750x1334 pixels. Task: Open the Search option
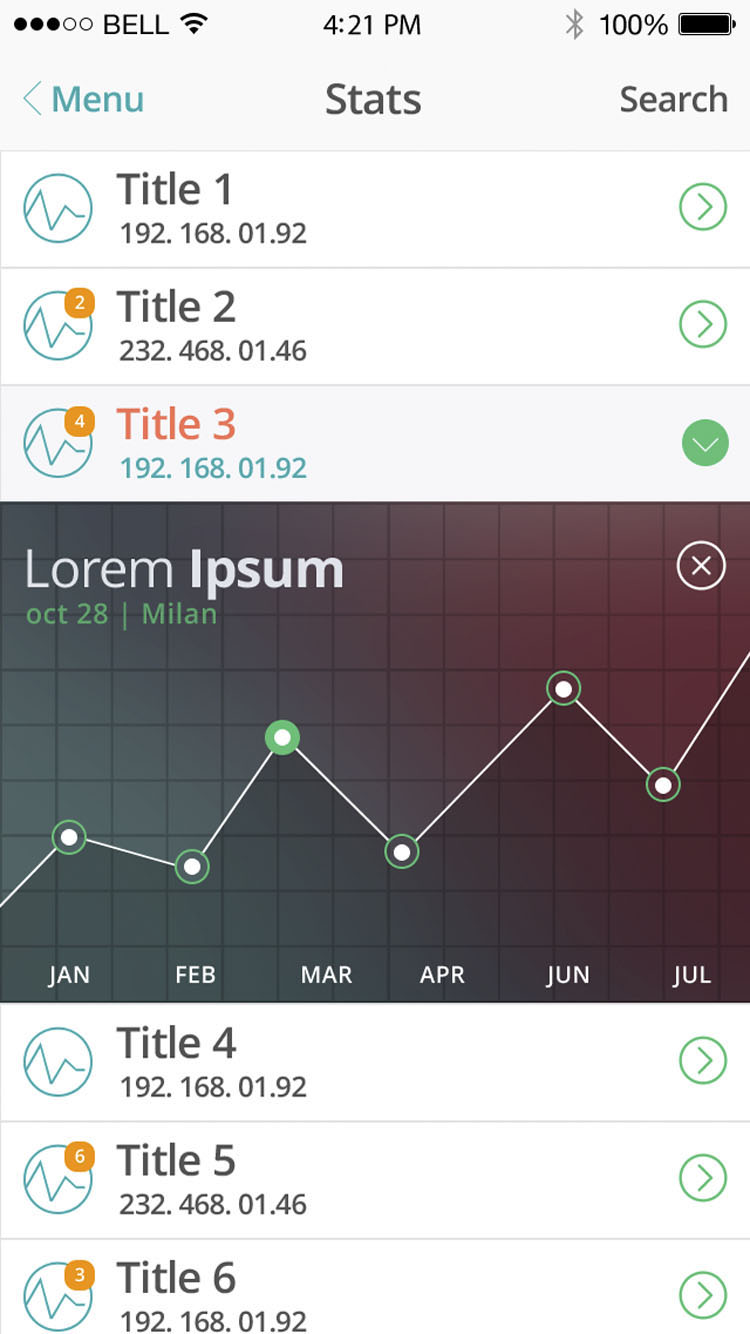[x=673, y=100]
